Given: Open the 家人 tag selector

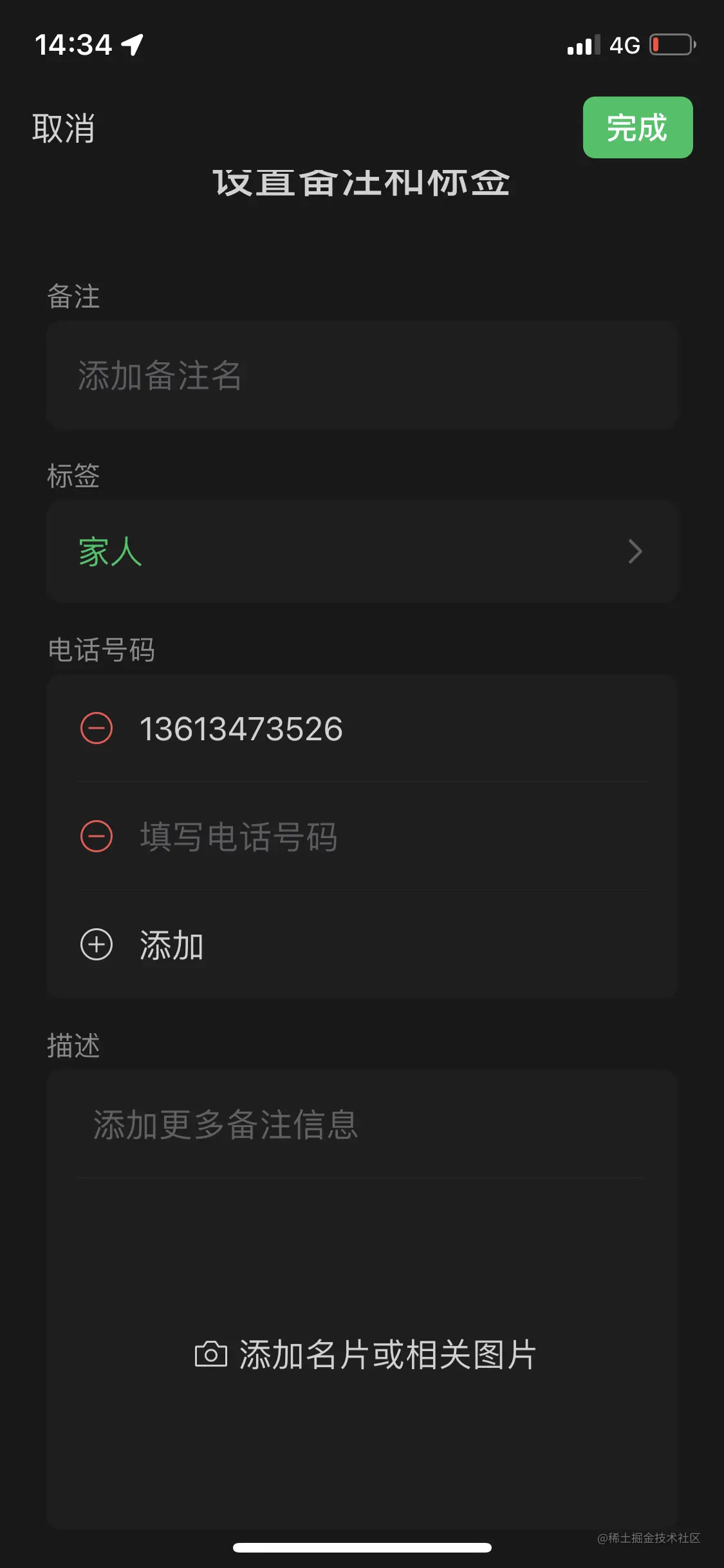Looking at the screenshot, I should pos(360,552).
